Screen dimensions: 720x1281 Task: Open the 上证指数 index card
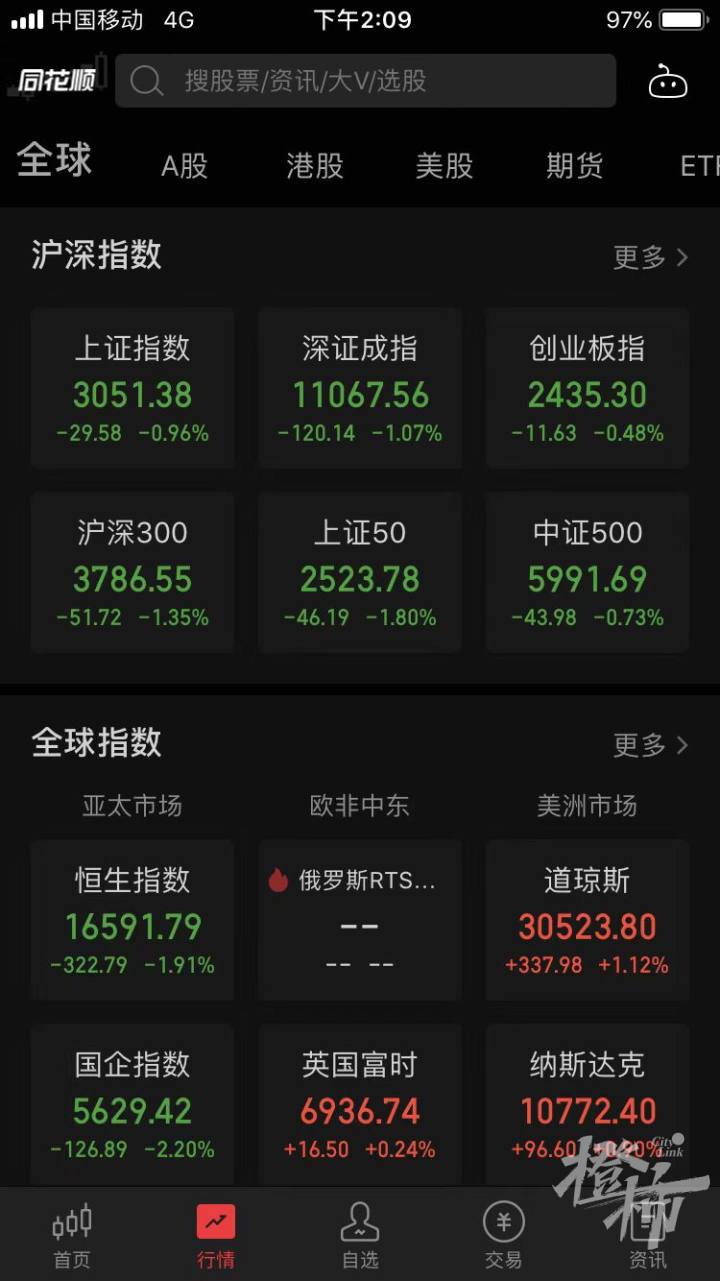coord(133,388)
